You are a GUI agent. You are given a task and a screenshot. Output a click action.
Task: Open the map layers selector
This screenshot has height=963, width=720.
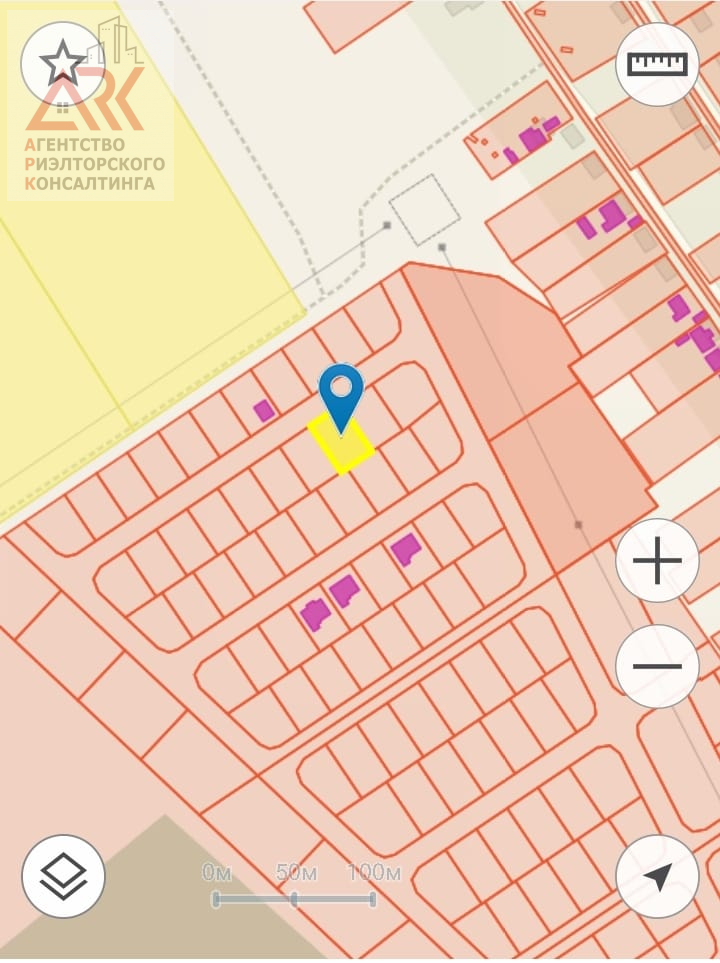click(x=63, y=876)
